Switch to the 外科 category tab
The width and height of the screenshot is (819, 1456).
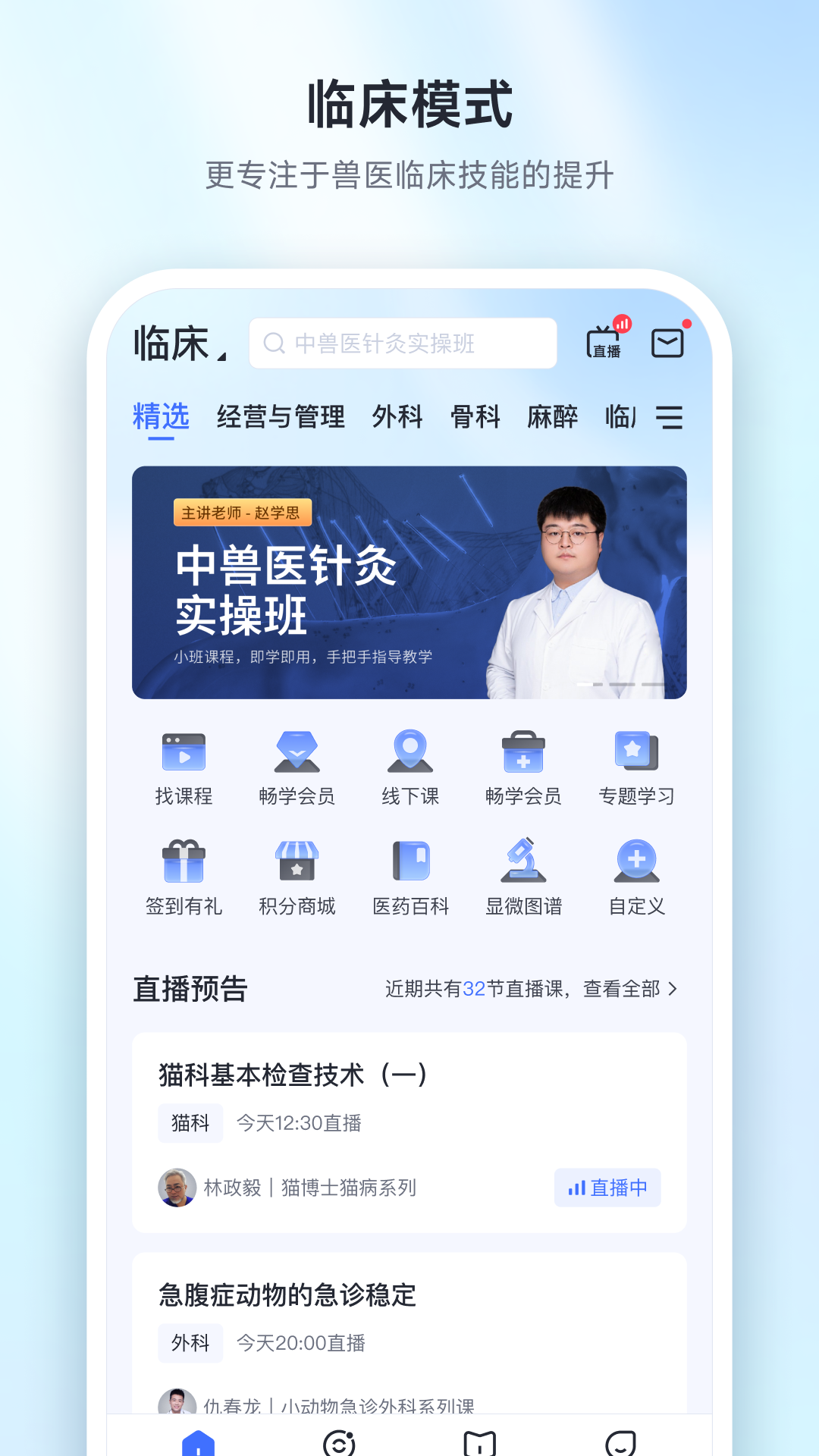click(397, 416)
